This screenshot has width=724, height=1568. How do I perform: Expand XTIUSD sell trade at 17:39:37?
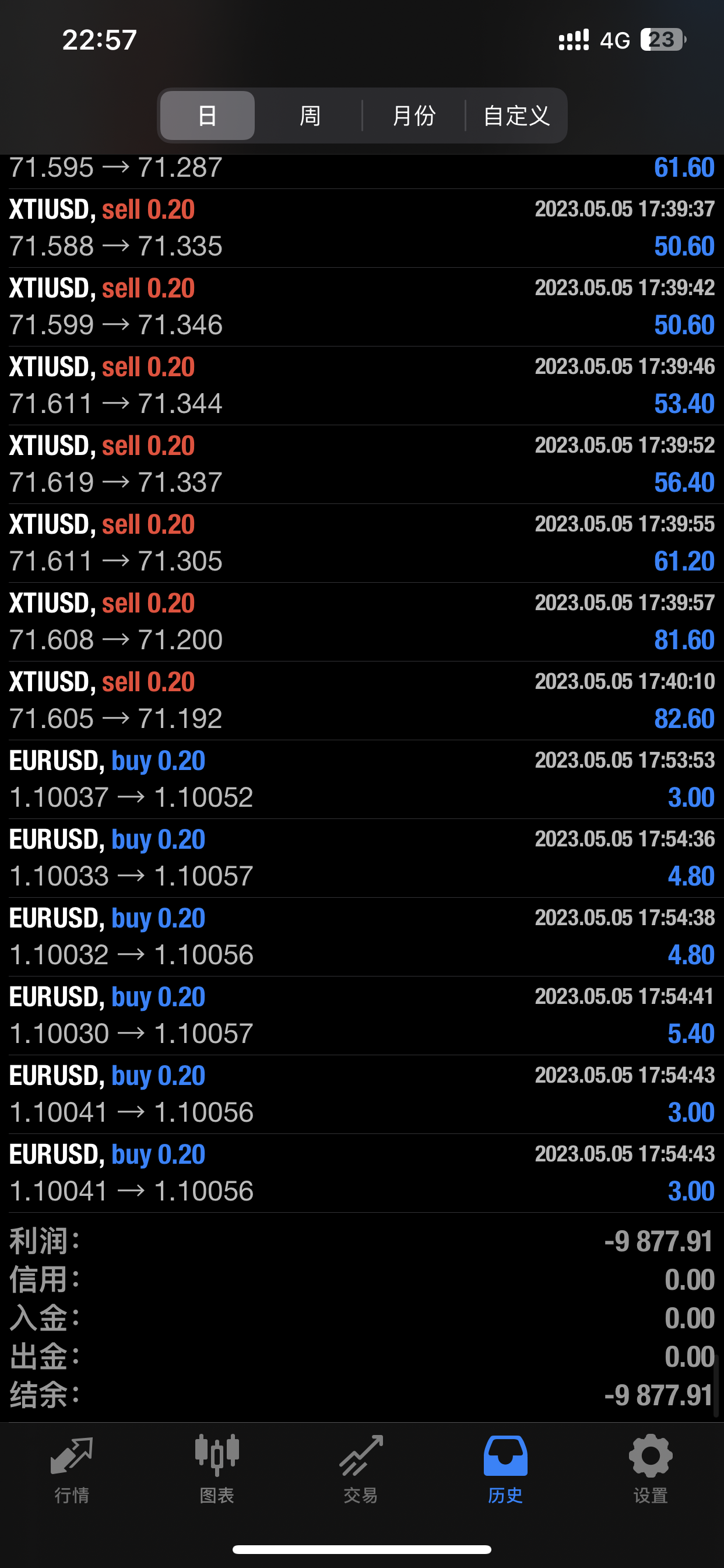tap(361, 228)
